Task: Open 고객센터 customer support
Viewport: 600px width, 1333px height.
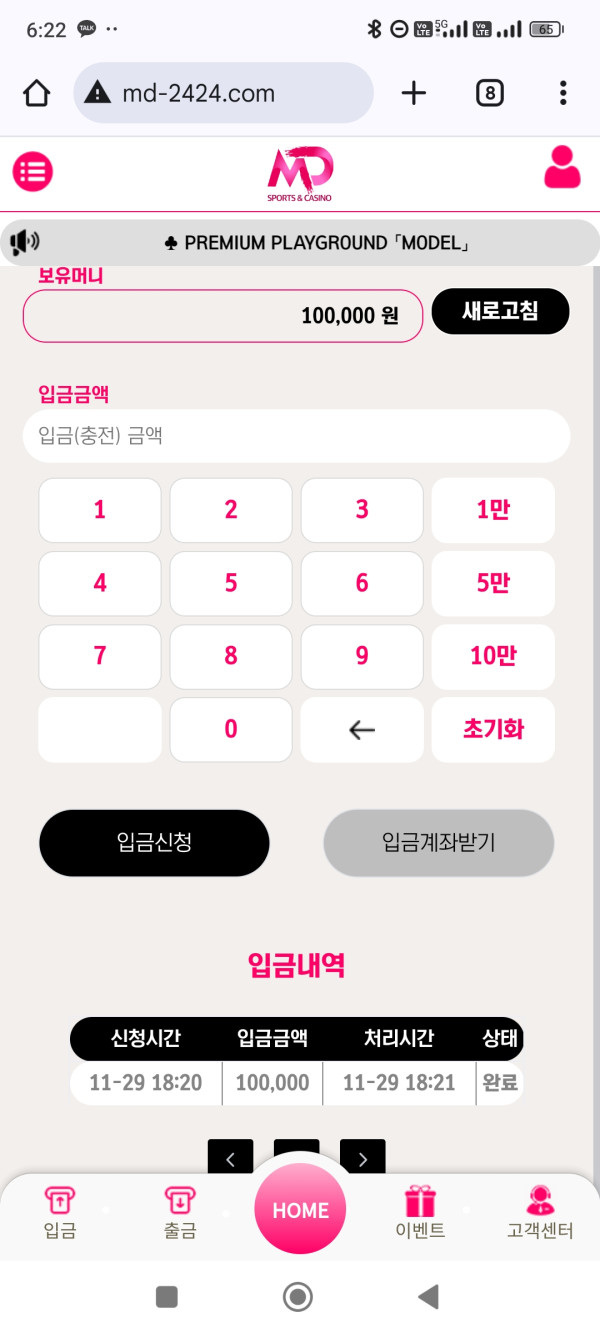Action: (x=540, y=1213)
